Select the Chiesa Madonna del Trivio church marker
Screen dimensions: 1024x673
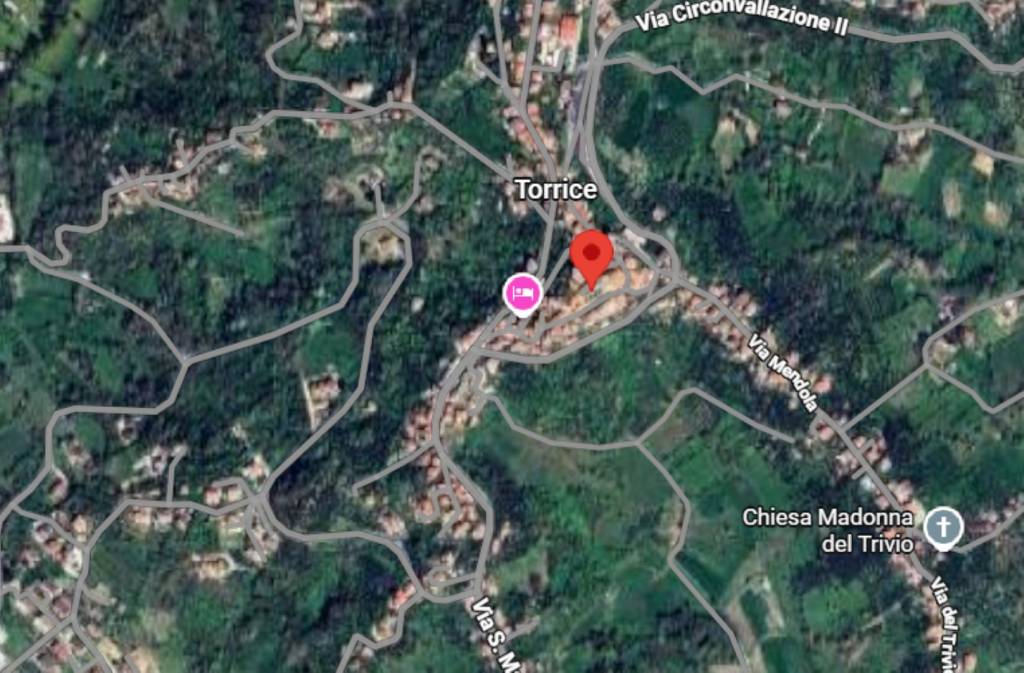click(x=942, y=527)
